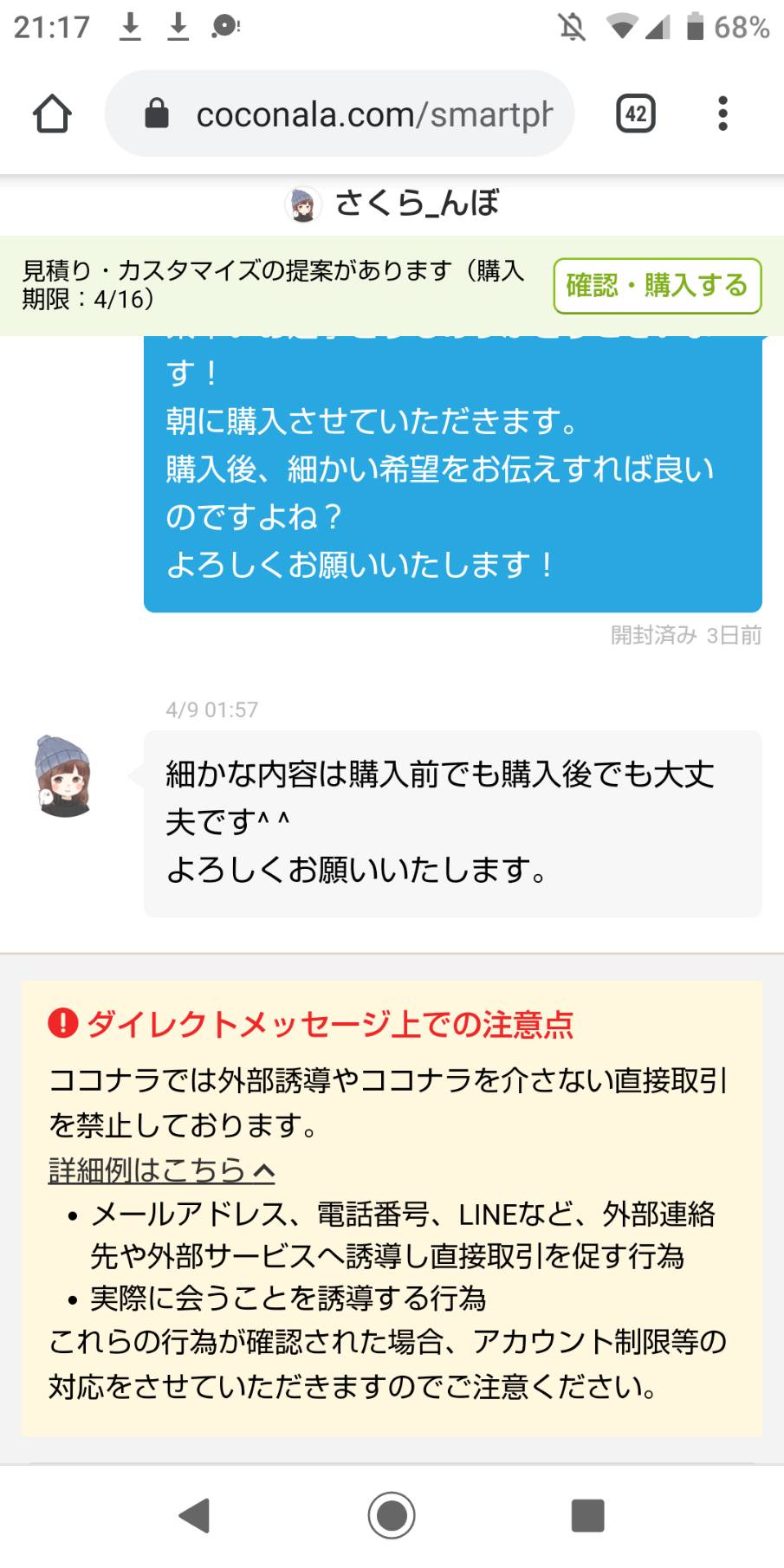Open the tab switcher showing 42 tabs
This screenshot has height=1568, width=784.
[x=636, y=113]
